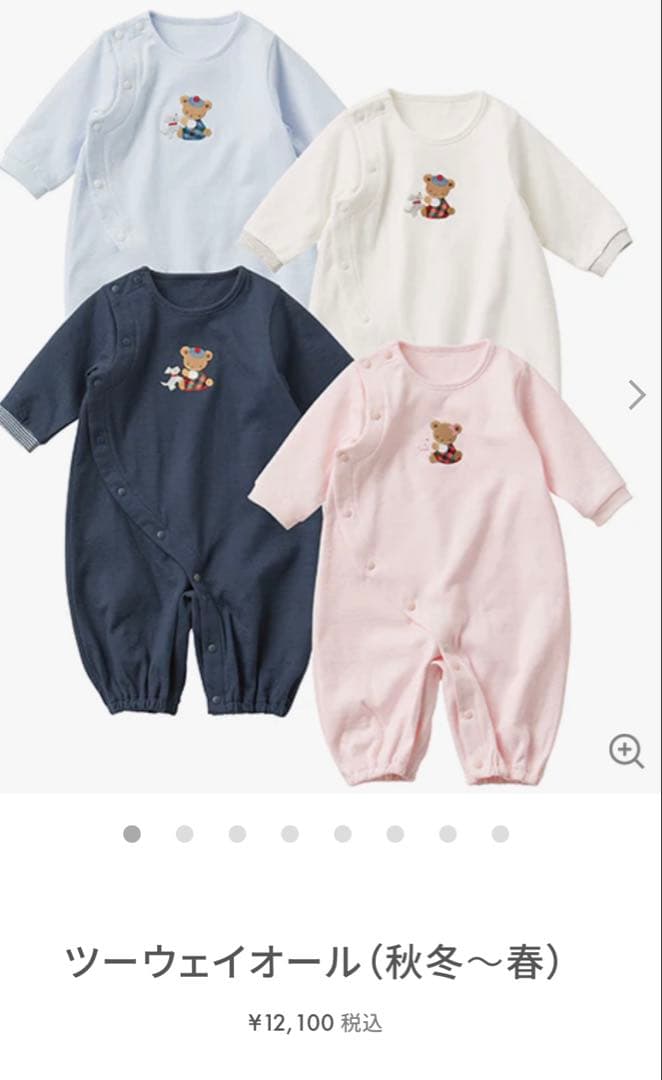The width and height of the screenshot is (662, 1080).
Task: Zoom into the product photo
Action: (626, 750)
